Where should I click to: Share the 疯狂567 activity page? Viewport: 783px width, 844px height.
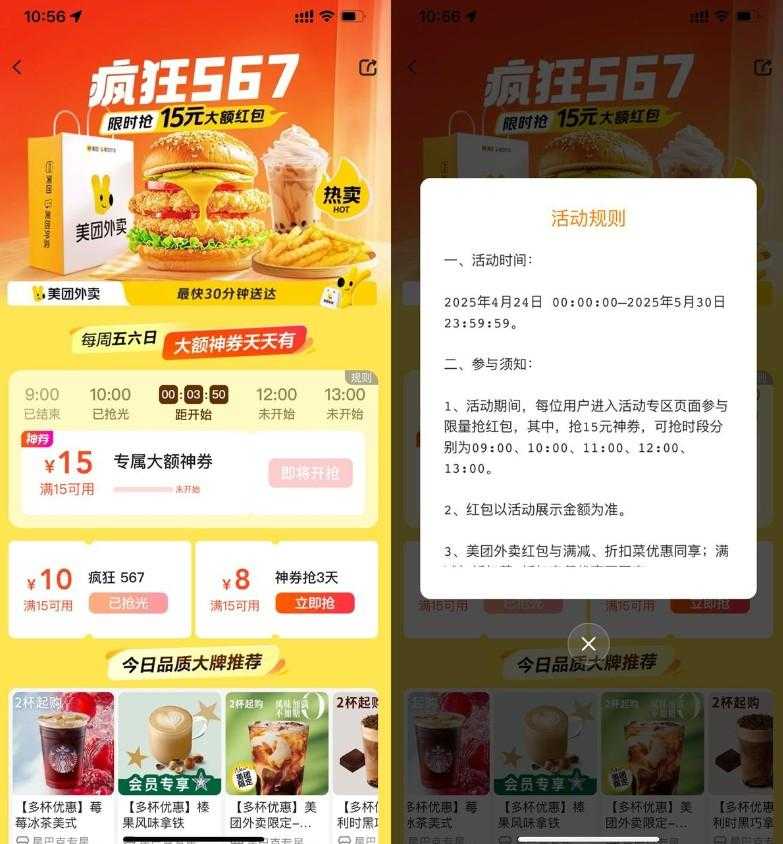coord(367,67)
